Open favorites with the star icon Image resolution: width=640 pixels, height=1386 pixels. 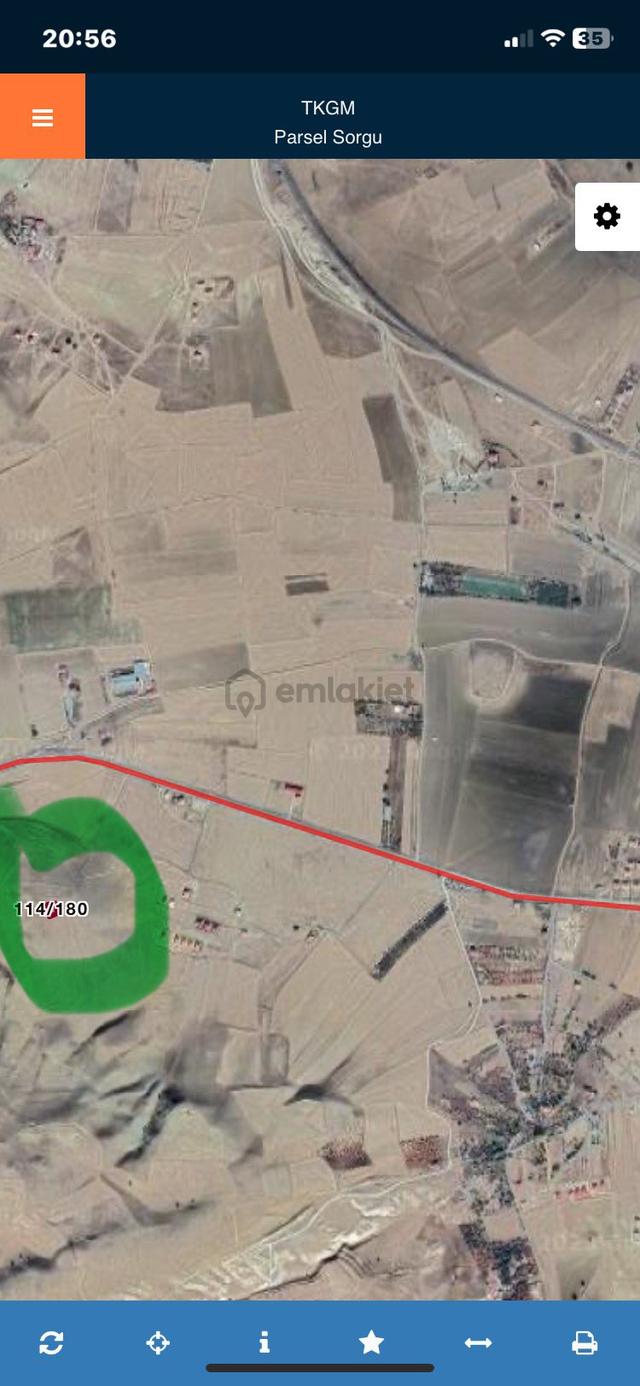click(x=371, y=1342)
